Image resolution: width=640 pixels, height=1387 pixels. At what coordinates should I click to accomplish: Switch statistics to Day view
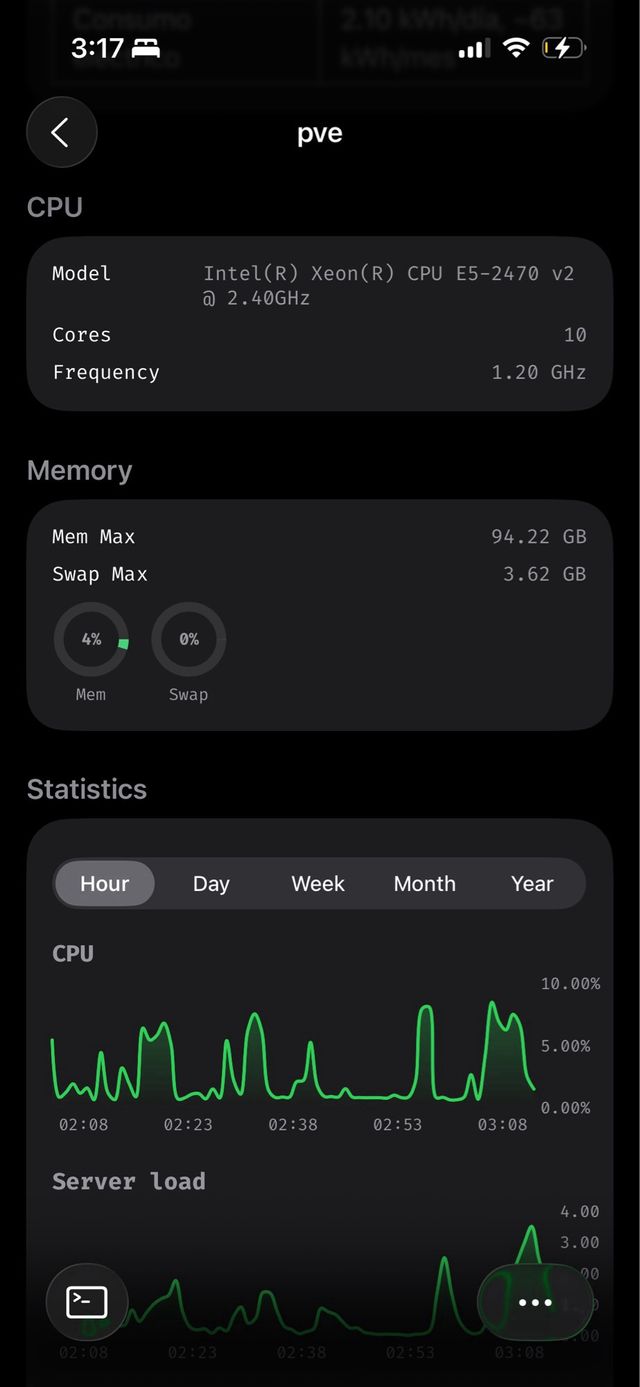tap(211, 884)
